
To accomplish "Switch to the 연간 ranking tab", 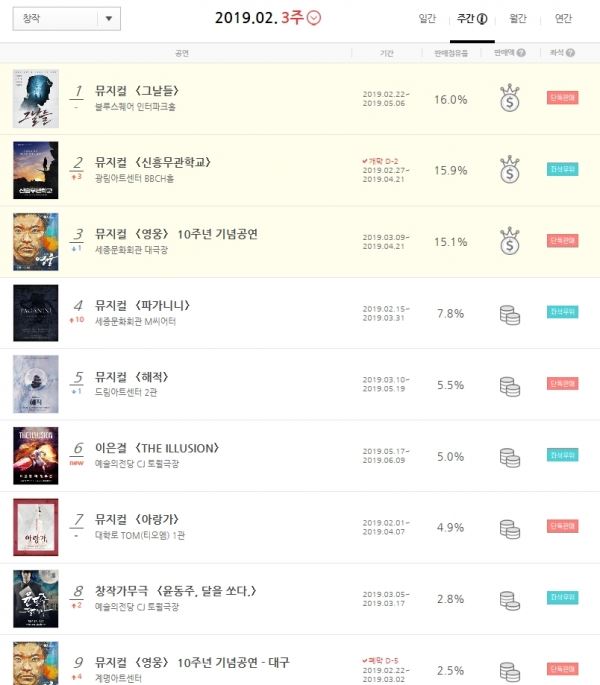I will (x=563, y=18).
